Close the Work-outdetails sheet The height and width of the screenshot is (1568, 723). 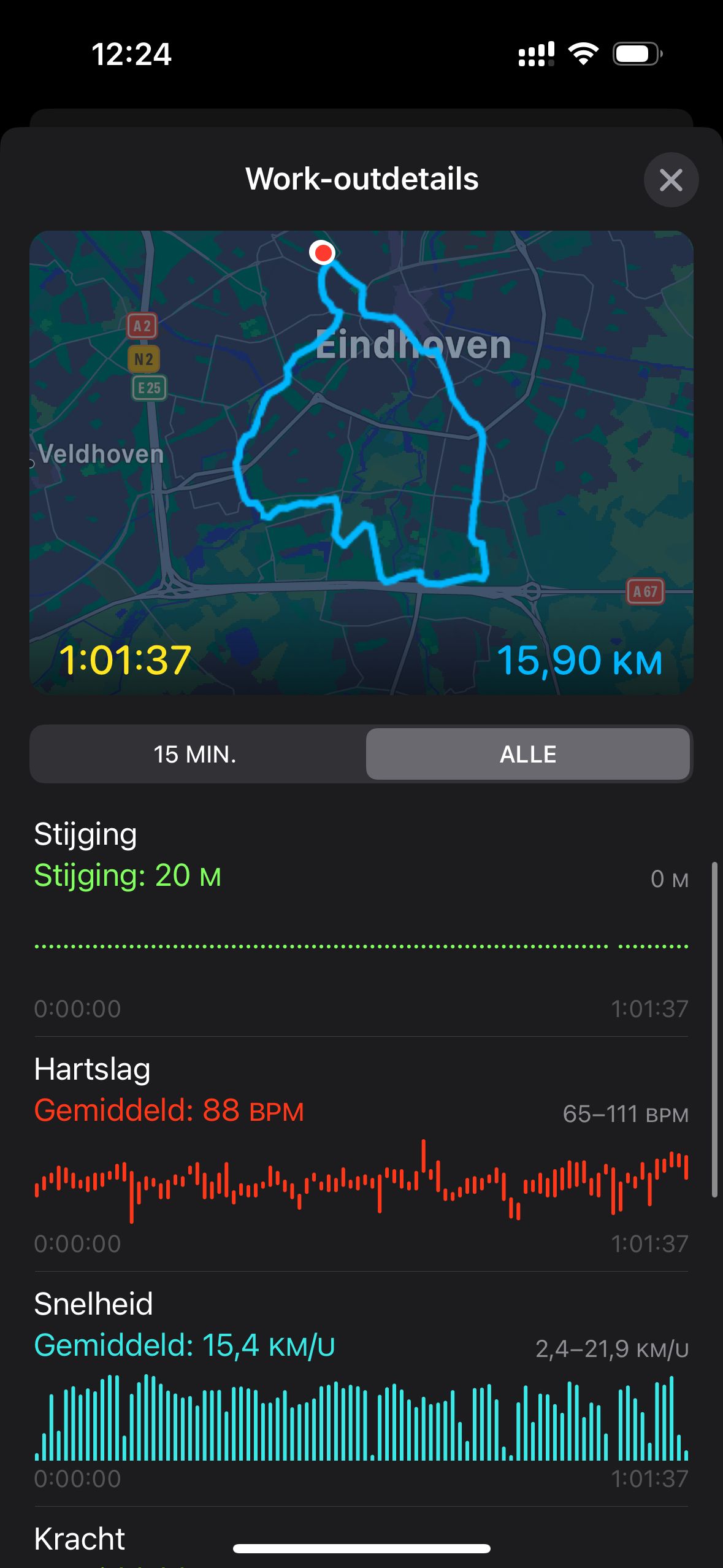coord(671,180)
